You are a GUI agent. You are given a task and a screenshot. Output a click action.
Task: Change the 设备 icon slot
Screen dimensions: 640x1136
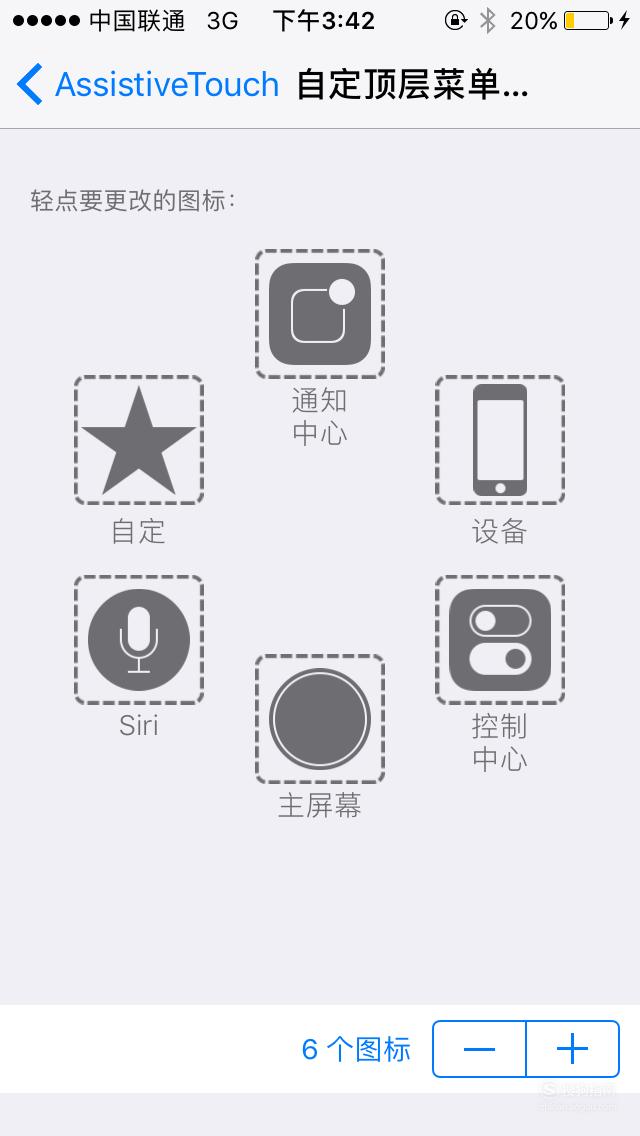coord(499,440)
